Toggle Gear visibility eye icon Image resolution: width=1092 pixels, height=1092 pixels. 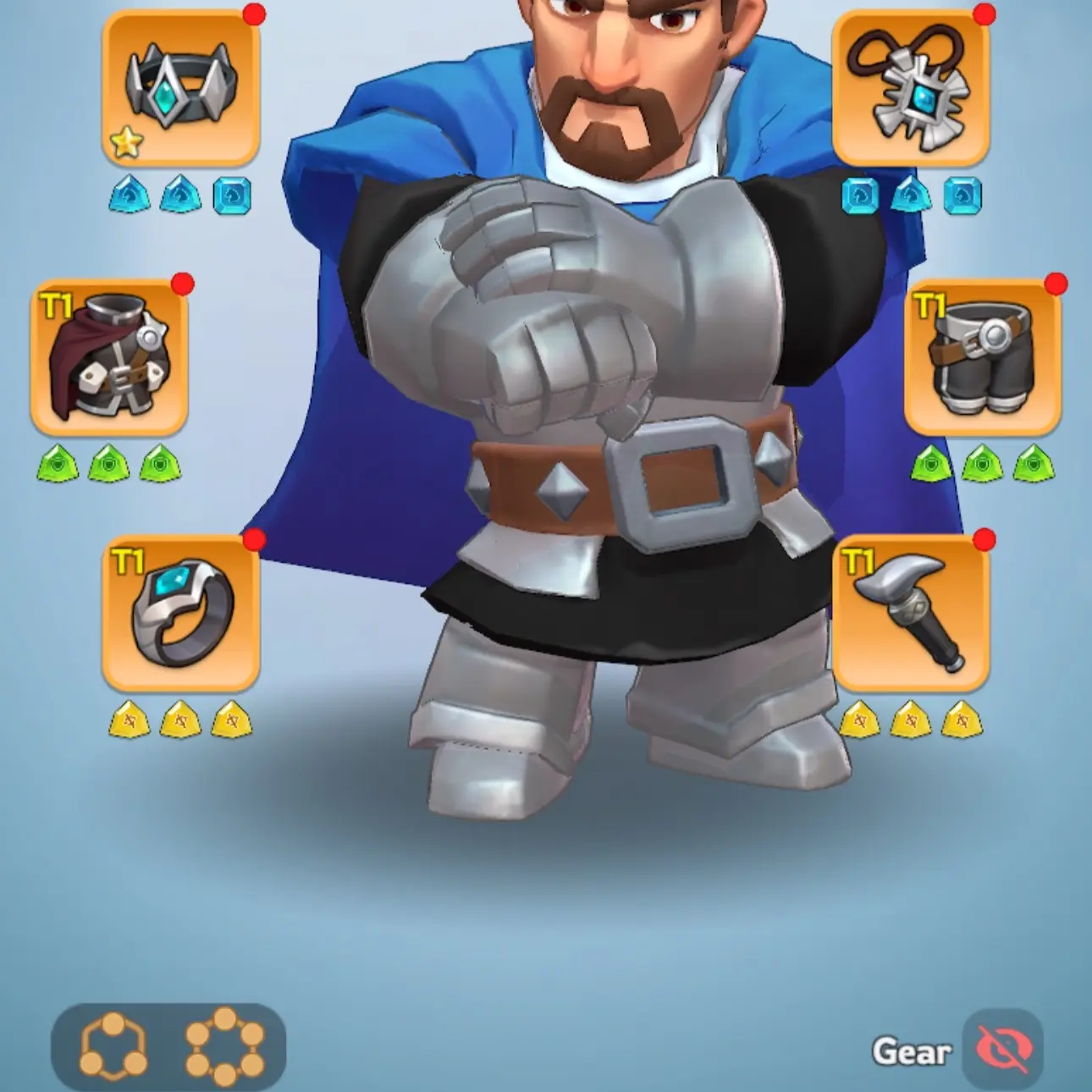point(1003,1051)
